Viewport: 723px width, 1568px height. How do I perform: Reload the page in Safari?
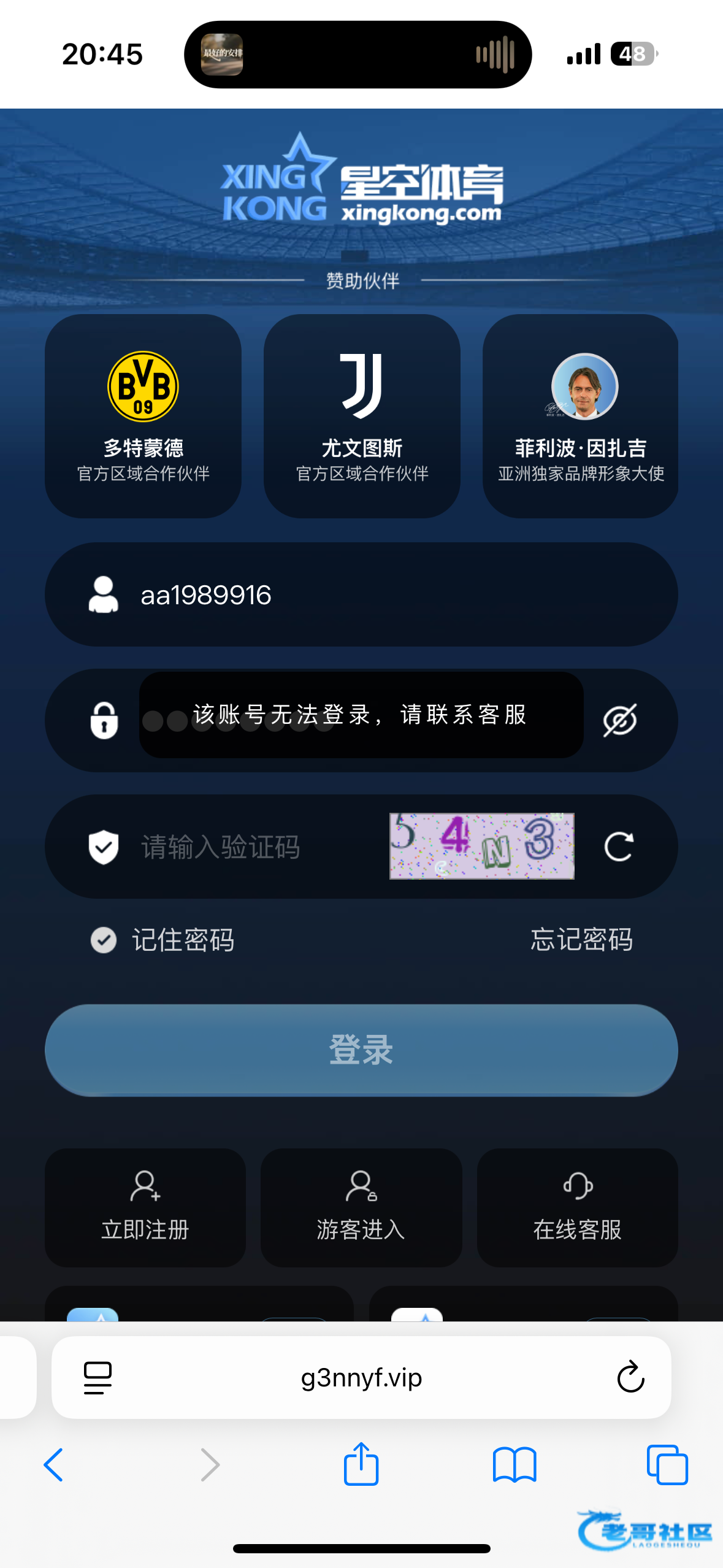click(630, 1378)
